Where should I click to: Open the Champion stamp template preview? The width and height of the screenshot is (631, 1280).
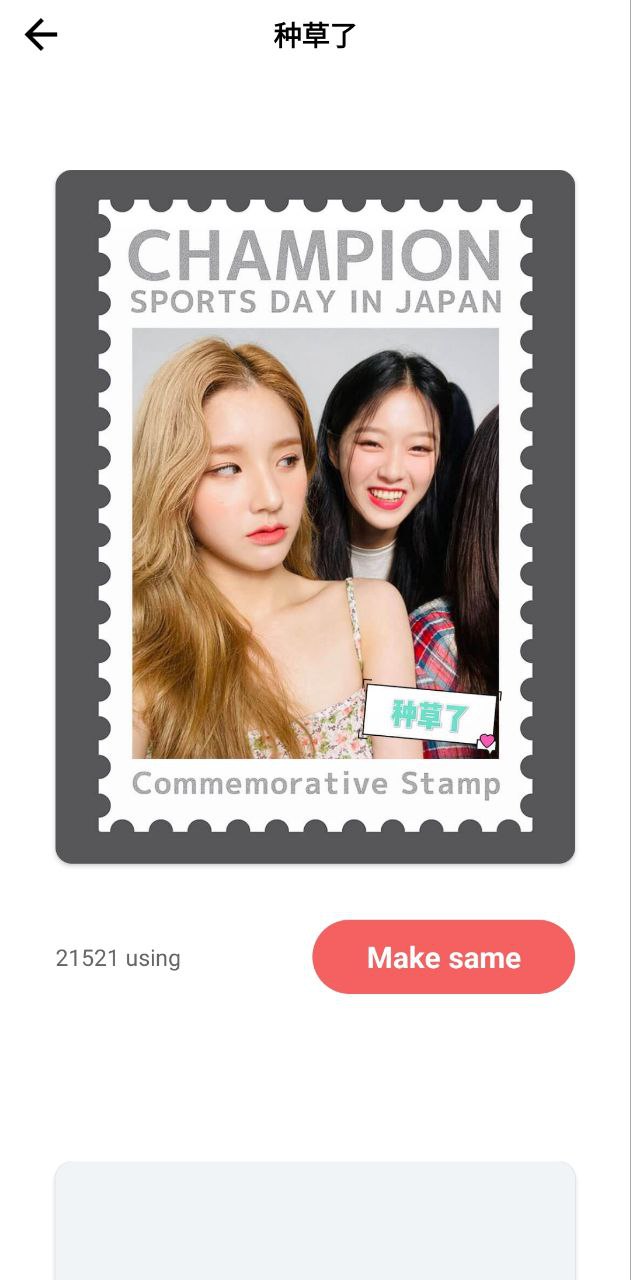315,516
